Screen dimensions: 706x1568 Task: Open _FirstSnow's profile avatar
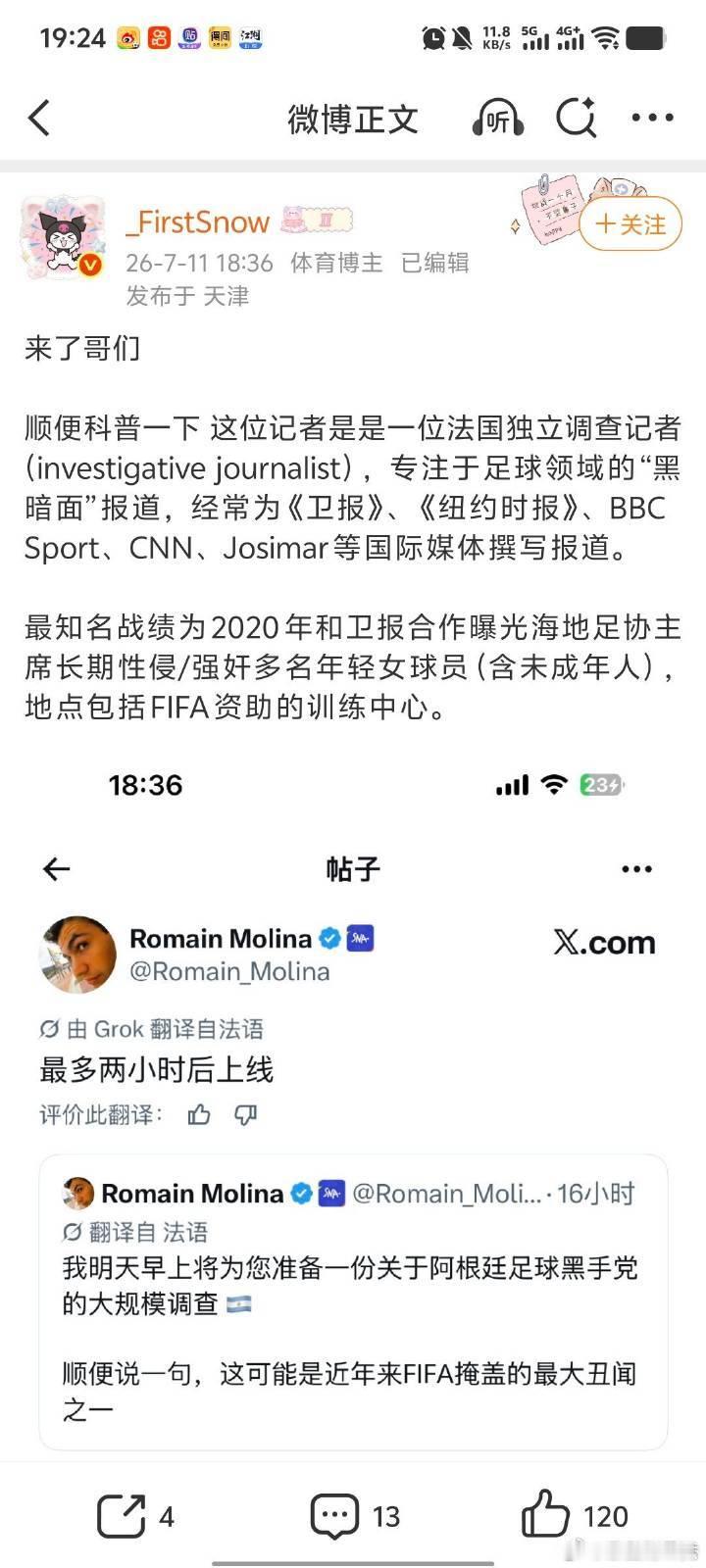click(64, 240)
